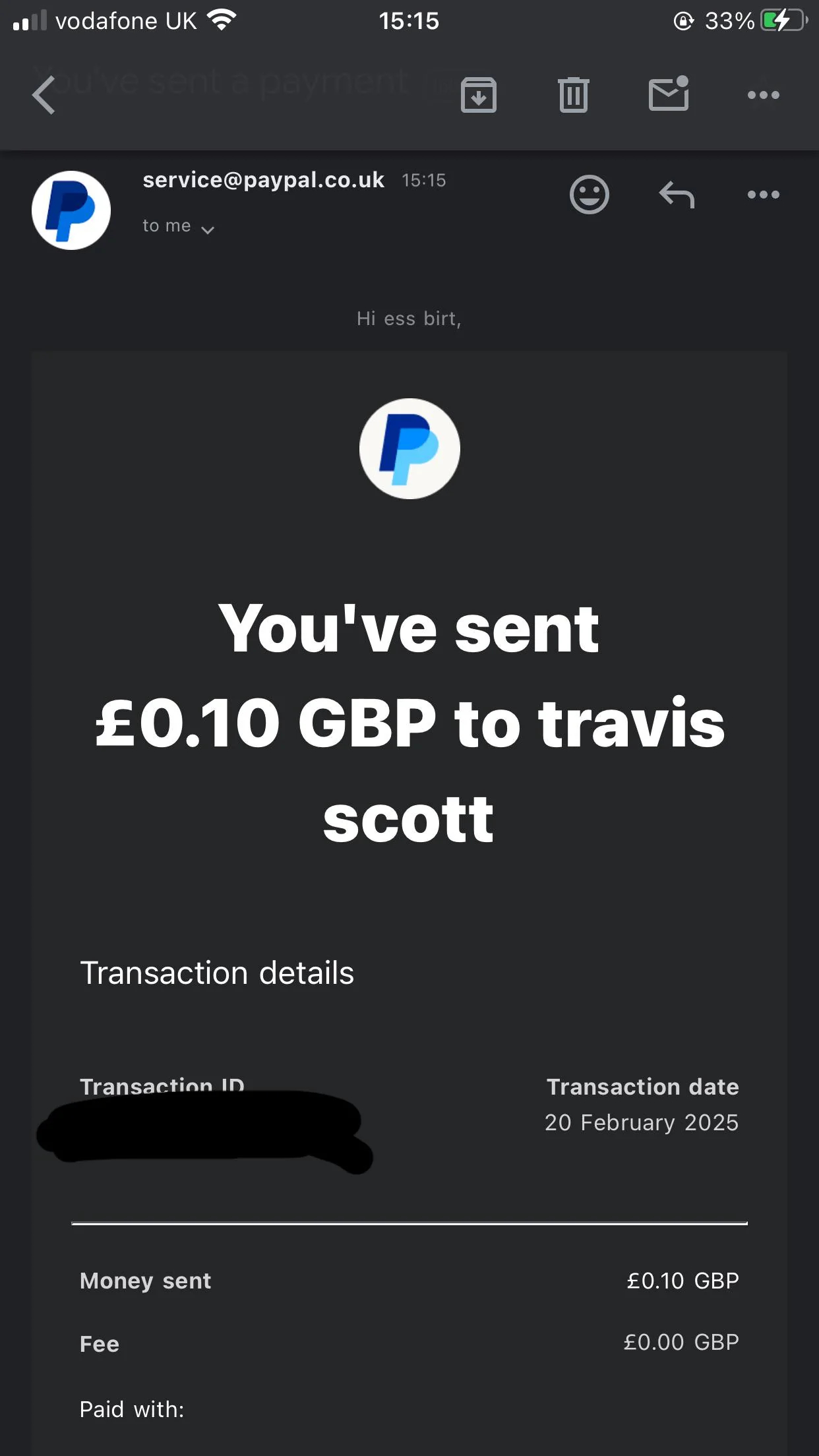Open the message options menu beside reply
The height and width of the screenshot is (1456, 819).
(x=764, y=195)
